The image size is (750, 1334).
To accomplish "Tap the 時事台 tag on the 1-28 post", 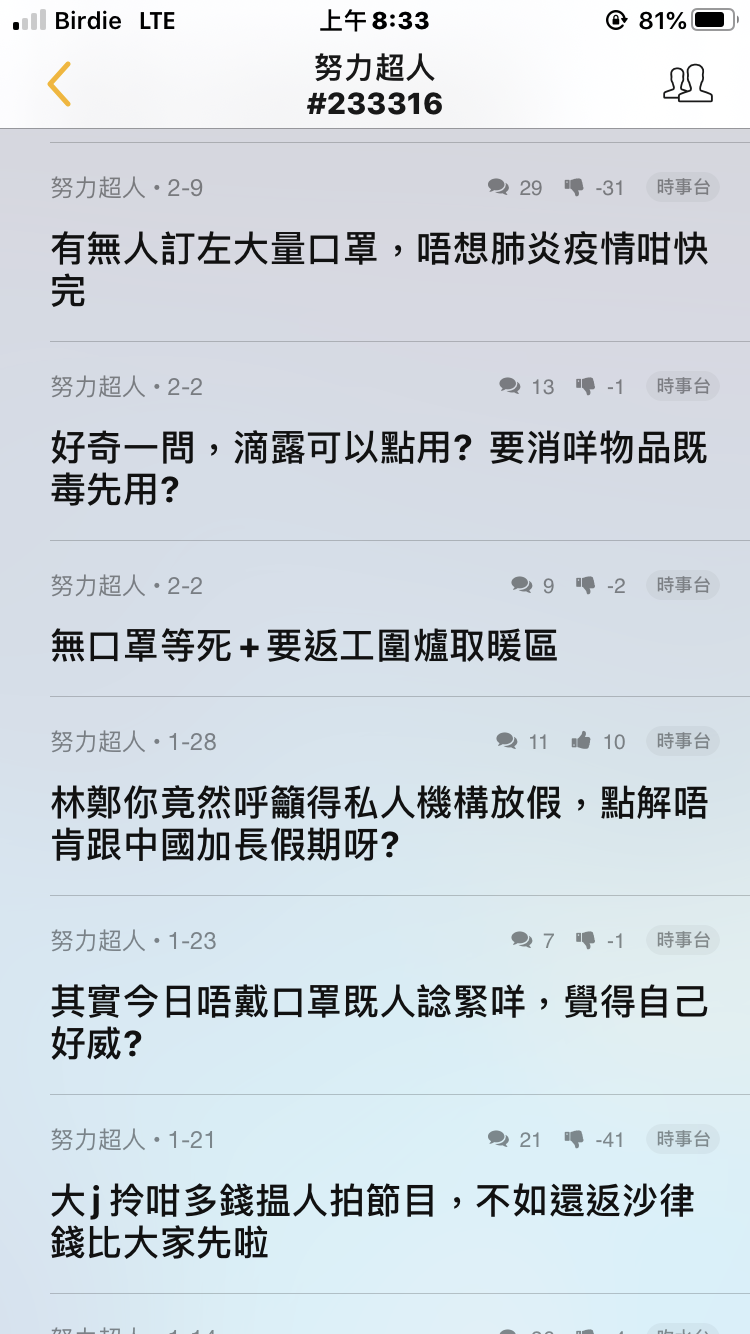I will point(683,741).
